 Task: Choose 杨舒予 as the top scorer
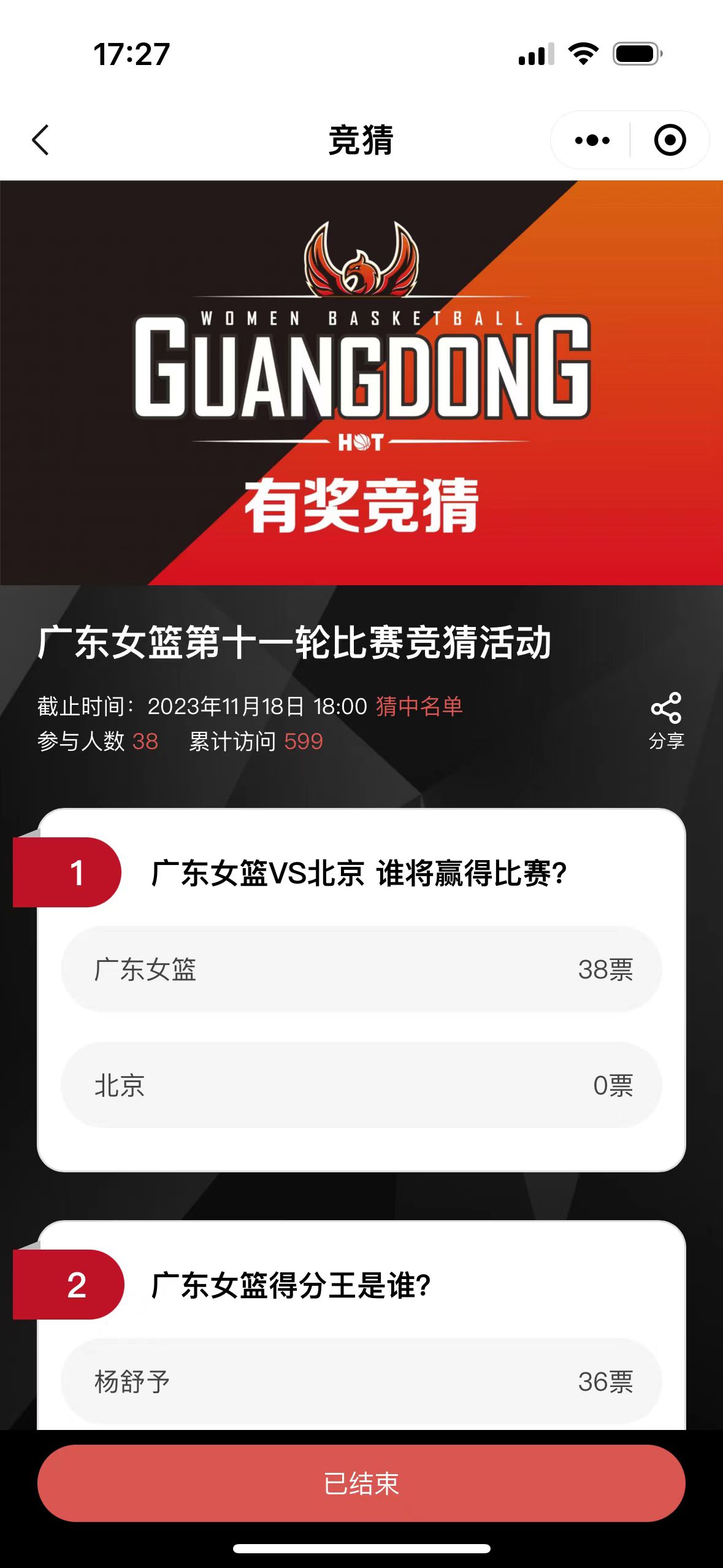click(361, 1382)
